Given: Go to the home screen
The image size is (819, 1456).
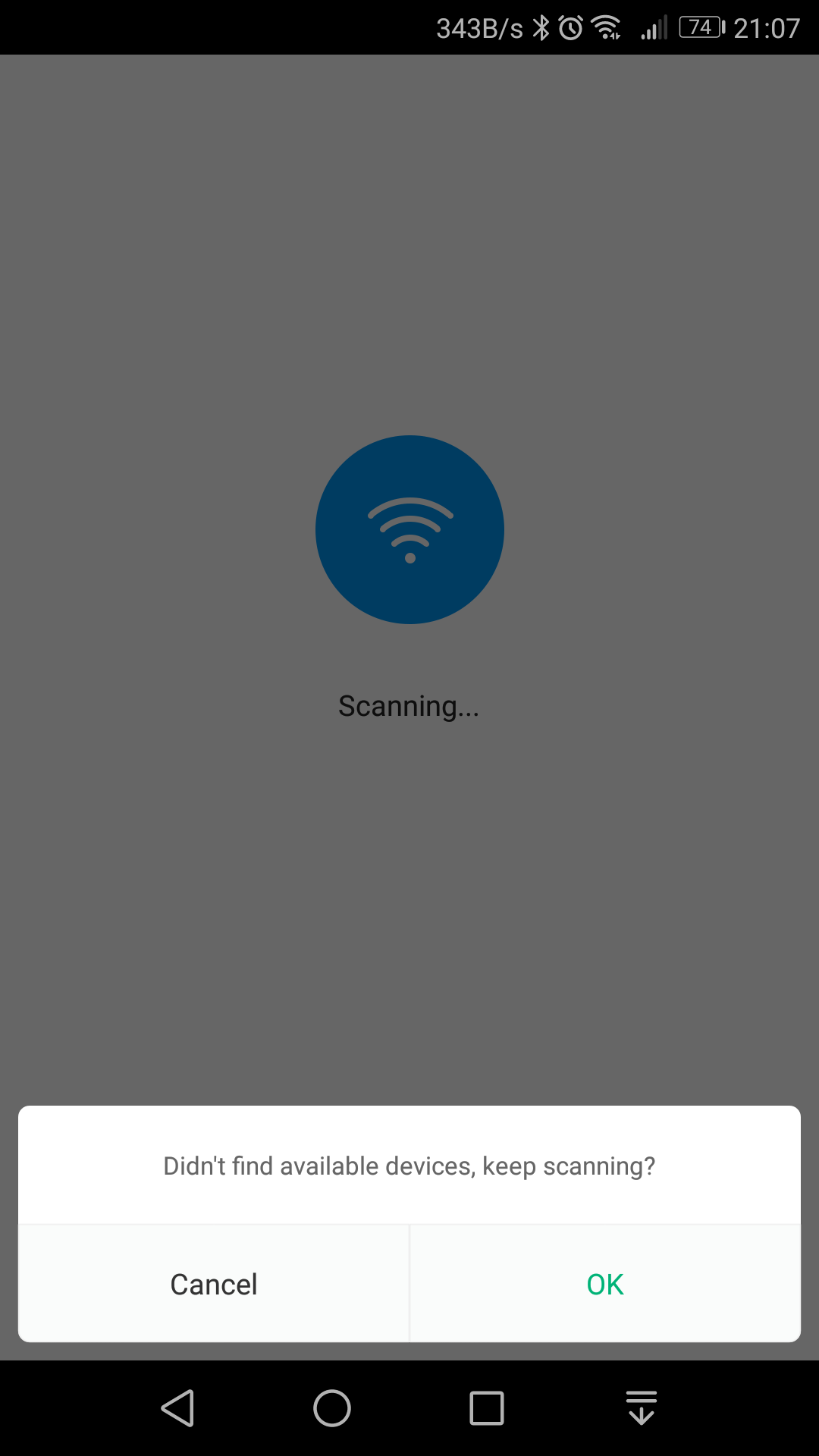Looking at the screenshot, I should tap(332, 1408).
